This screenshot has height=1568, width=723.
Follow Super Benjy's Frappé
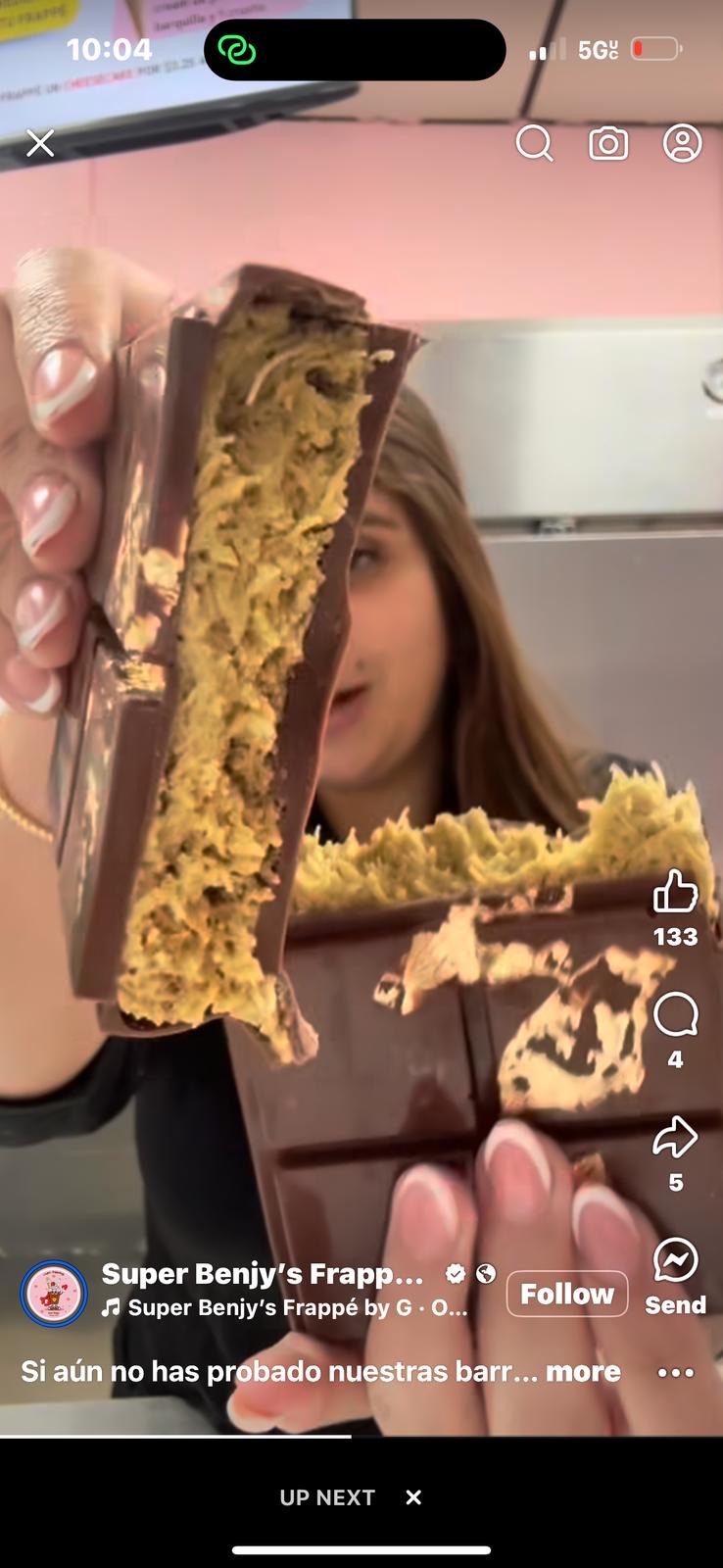(566, 1294)
